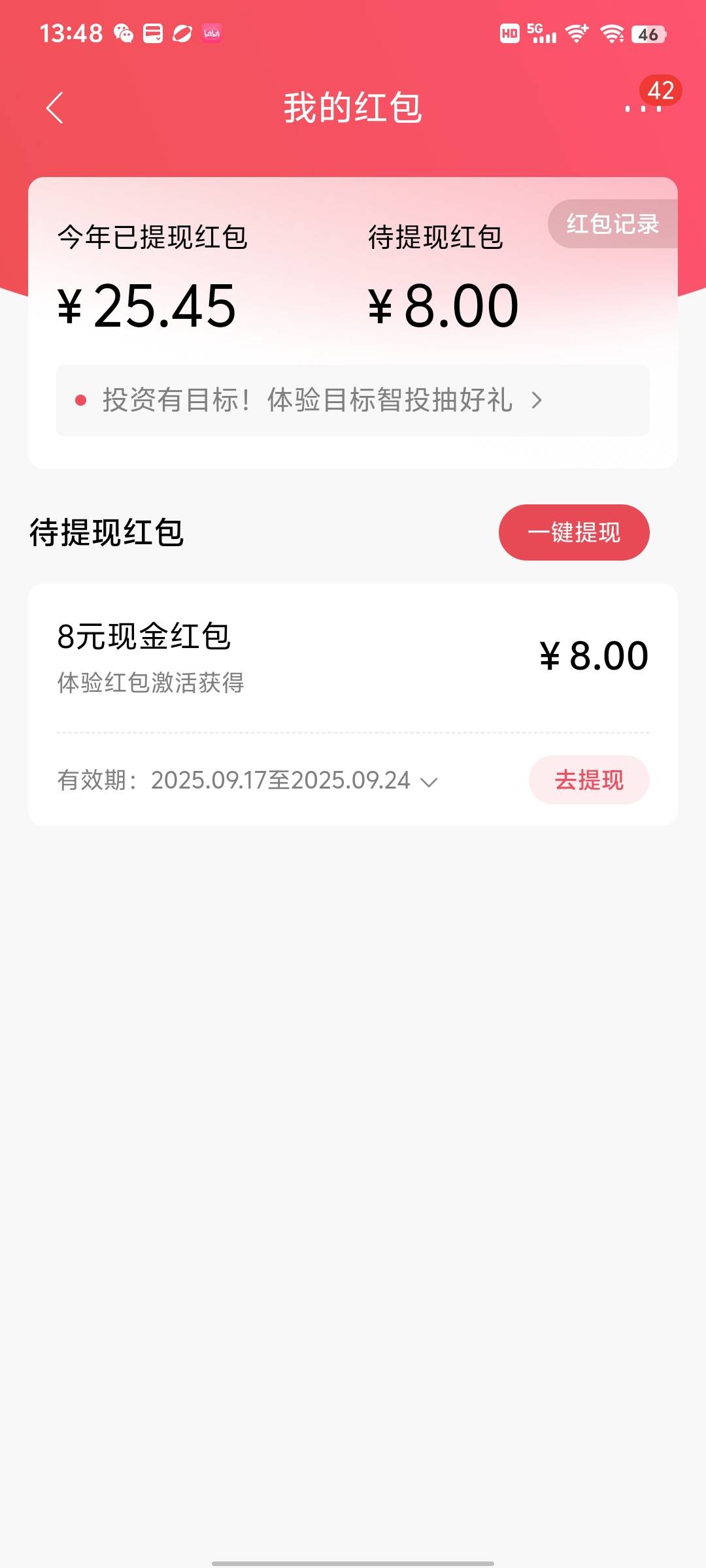Tap 去提现 on the 8元现金红包 card
This screenshot has width=706, height=1568.
pyautogui.click(x=589, y=780)
